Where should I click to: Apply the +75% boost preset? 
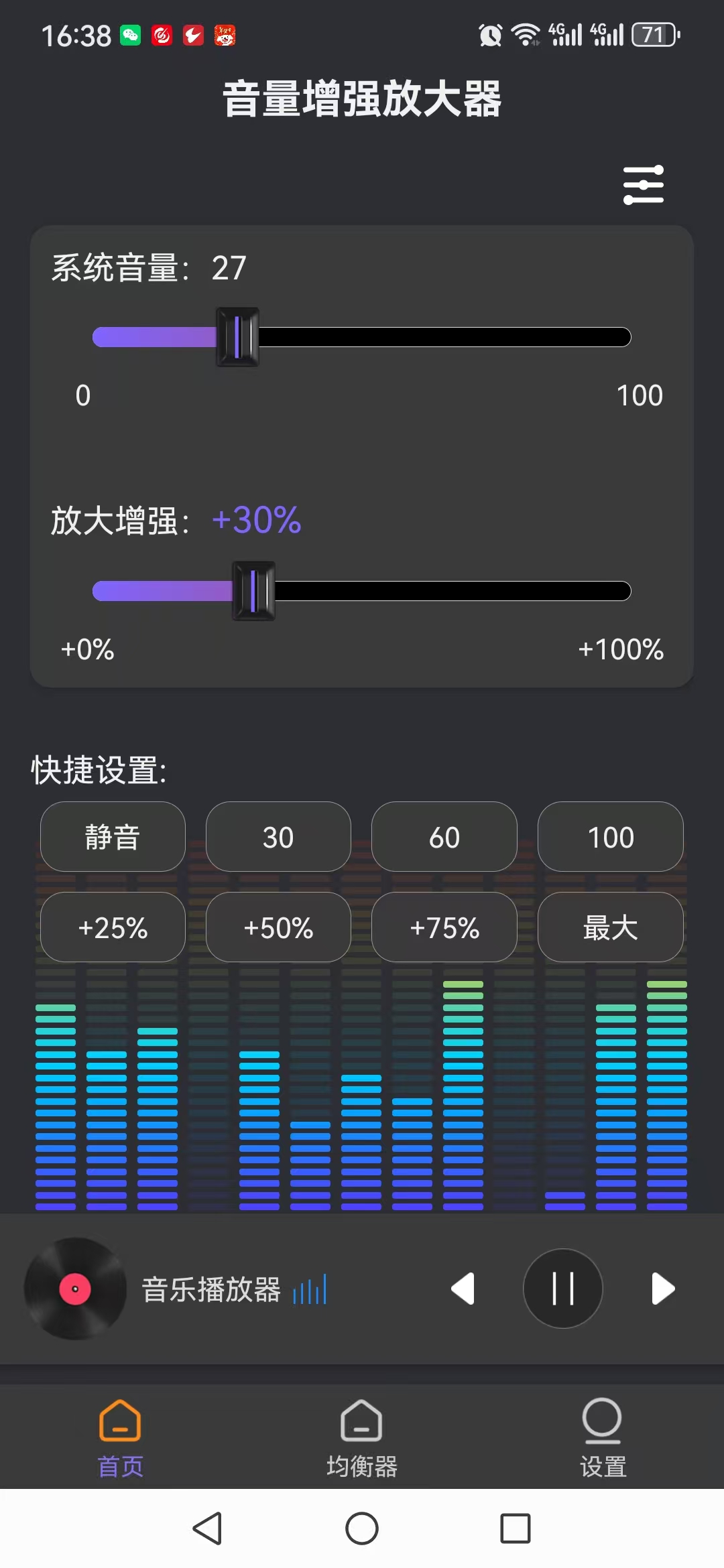[444, 927]
